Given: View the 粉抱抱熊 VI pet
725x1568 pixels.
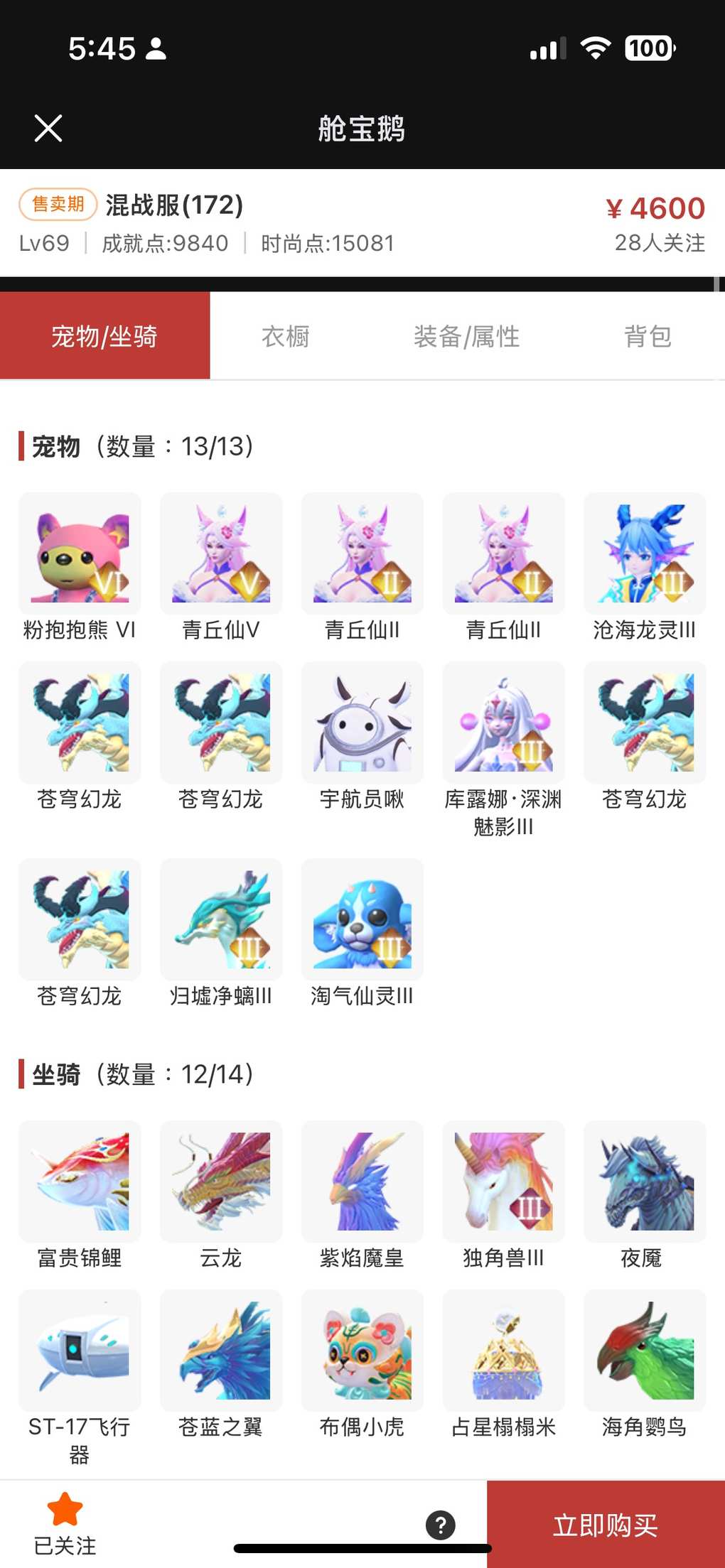Looking at the screenshot, I should point(80,554).
